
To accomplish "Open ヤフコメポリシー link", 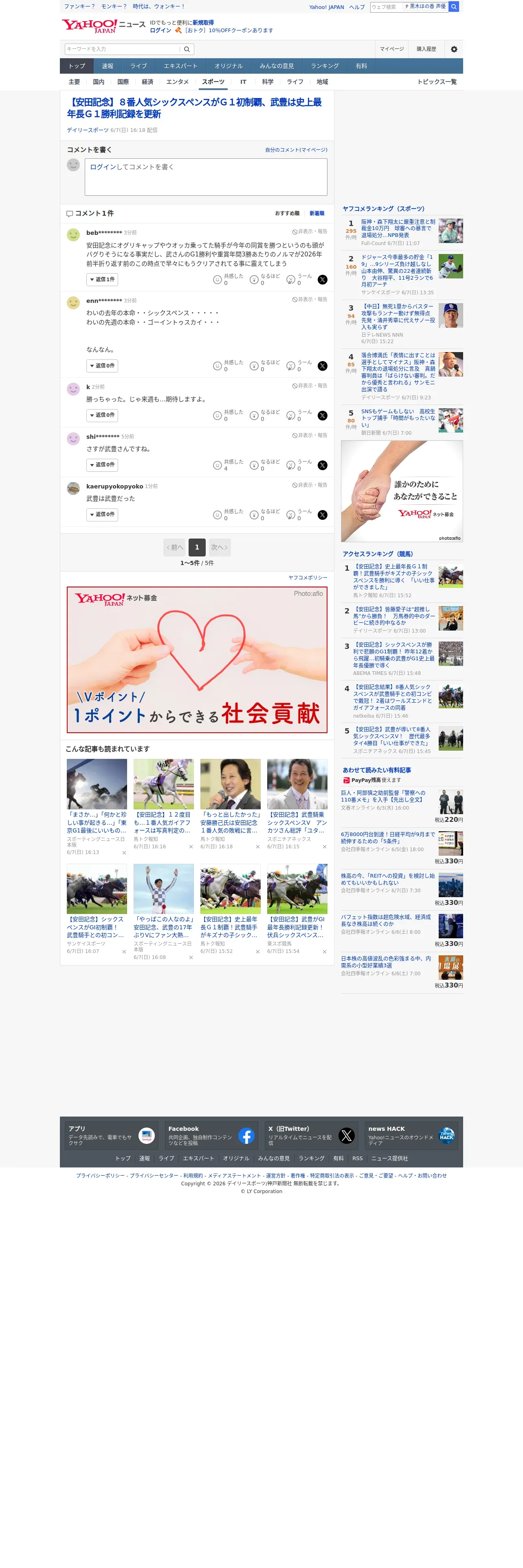I will pyautogui.click(x=308, y=578).
